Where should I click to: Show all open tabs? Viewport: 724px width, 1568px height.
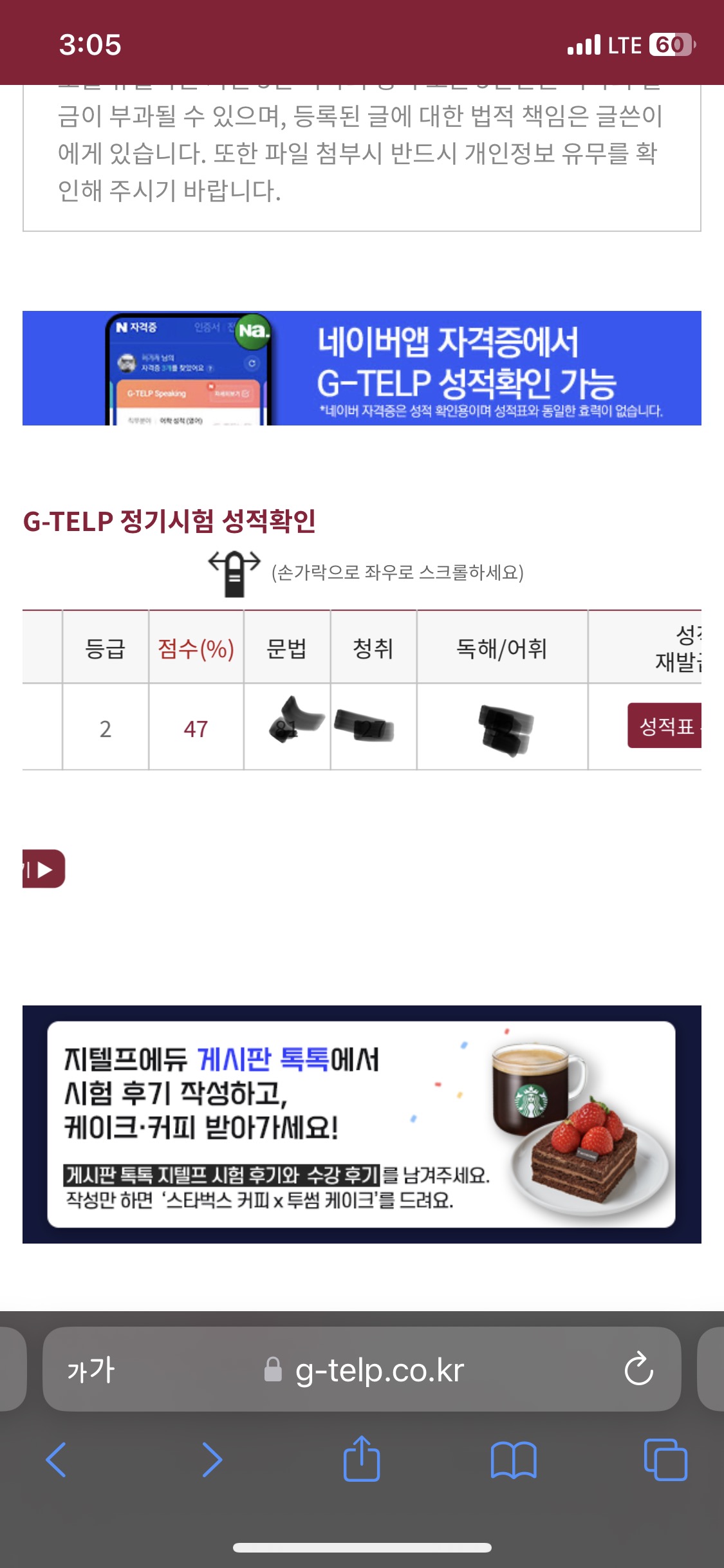coord(665,1460)
